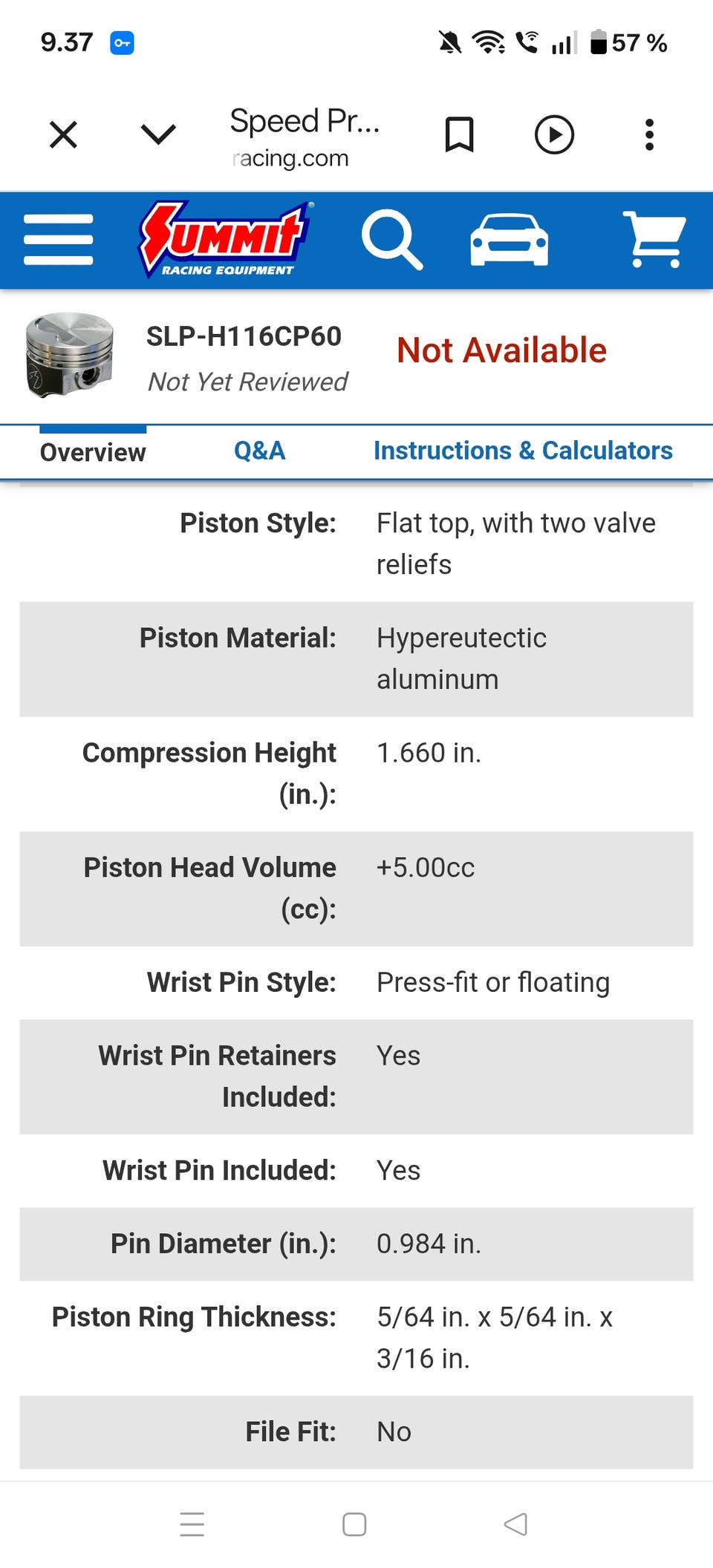Go back using the system back button
The height and width of the screenshot is (1568, 713).
(x=515, y=1524)
